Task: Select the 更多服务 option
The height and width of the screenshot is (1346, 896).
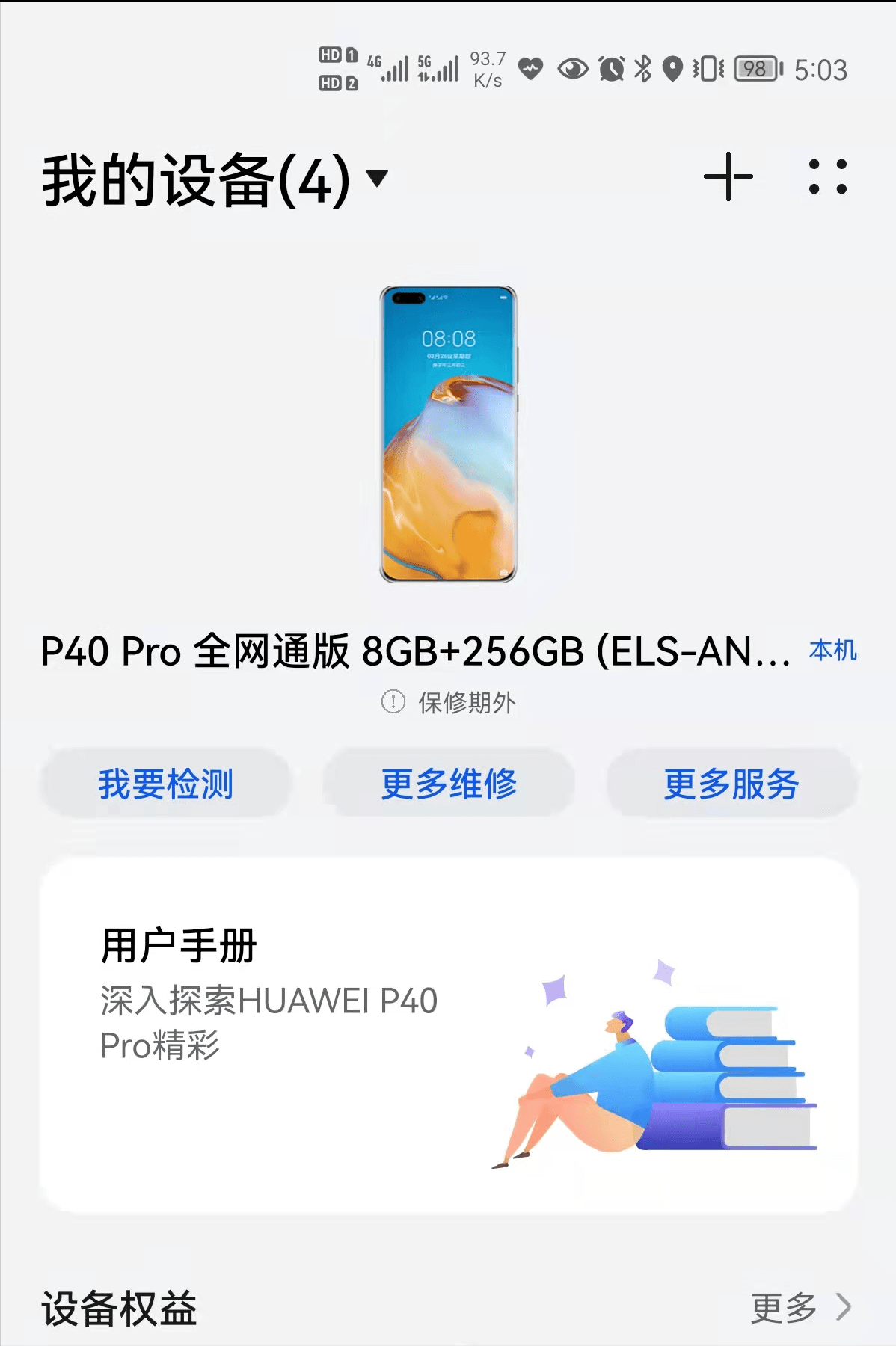Action: point(731,783)
